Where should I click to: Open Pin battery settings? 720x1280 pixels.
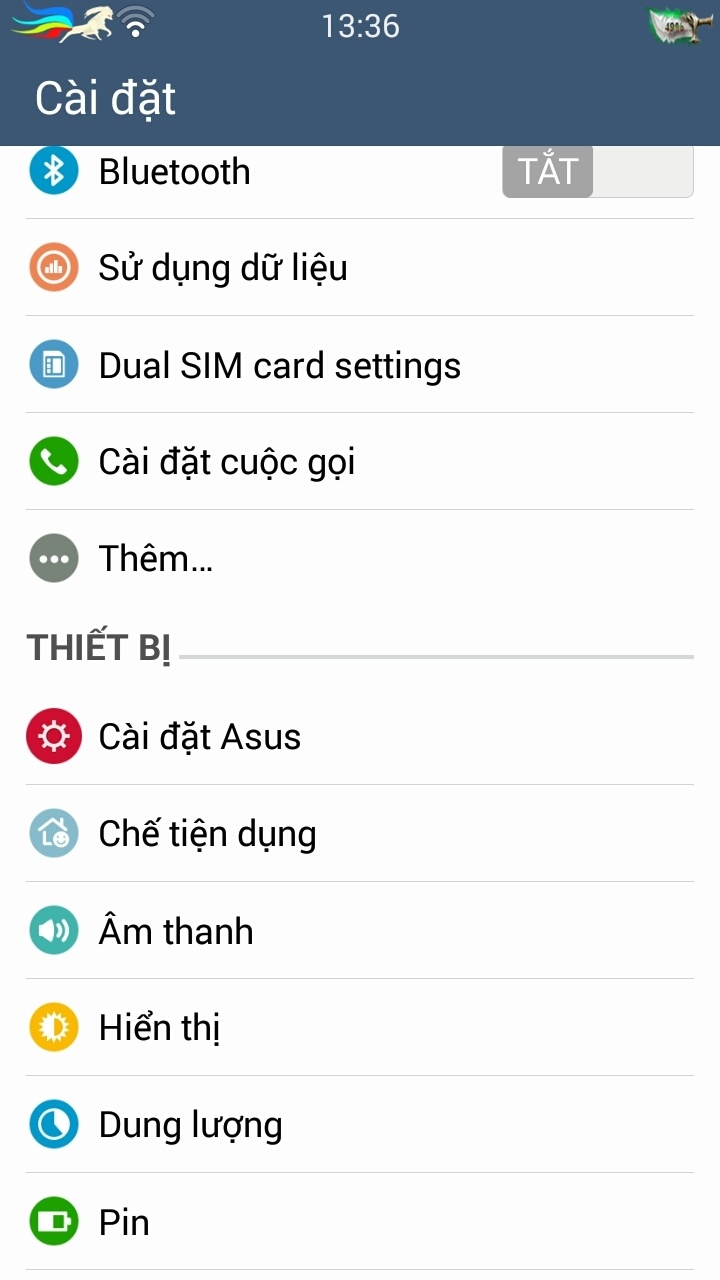click(360, 1222)
